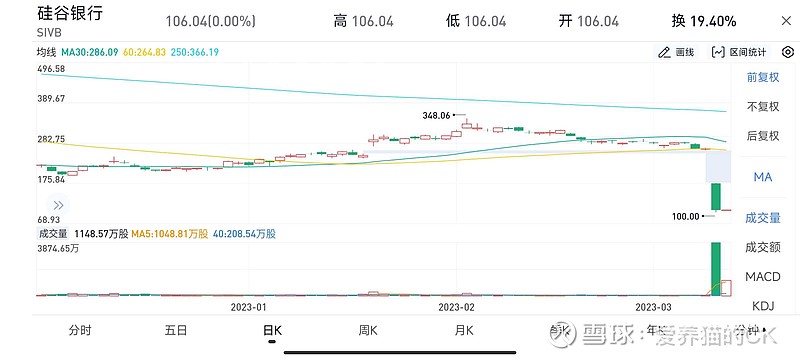Select 不复权 option
Screen dimensions: 800x360
(763, 107)
